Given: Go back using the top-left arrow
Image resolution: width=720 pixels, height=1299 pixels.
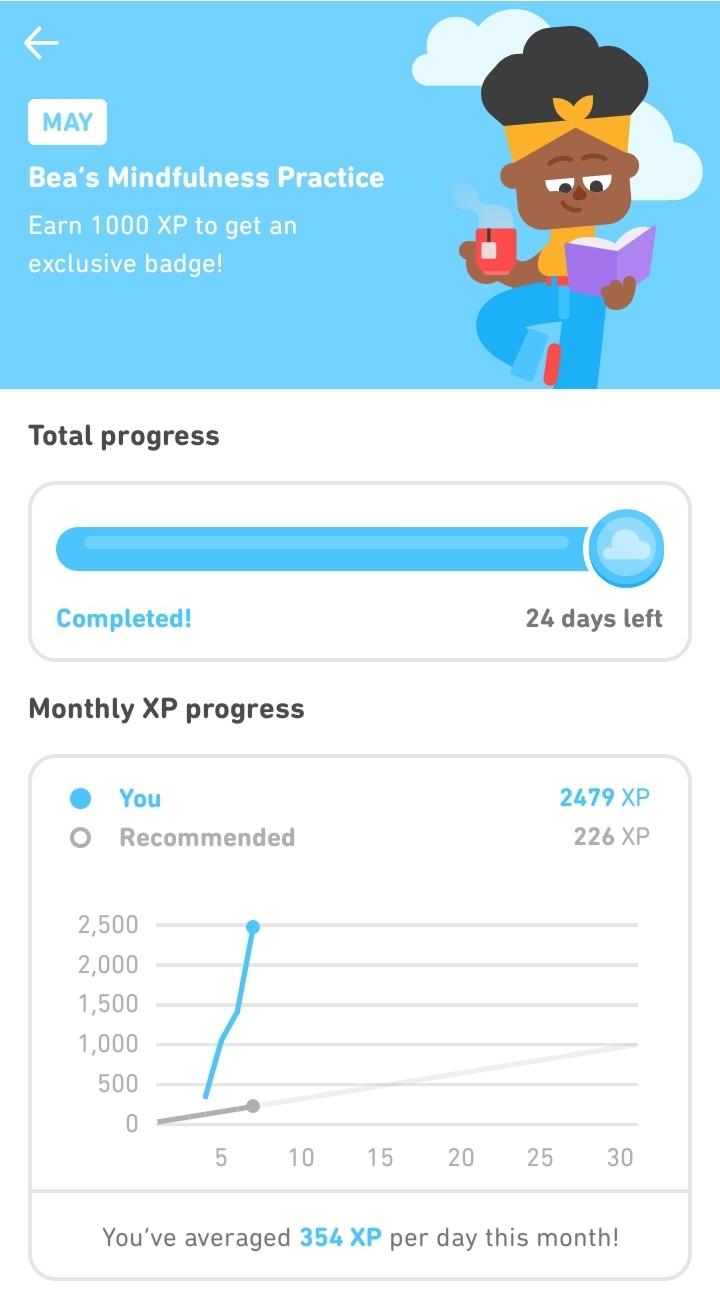Looking at the screenshot, I should click(42, 43).
